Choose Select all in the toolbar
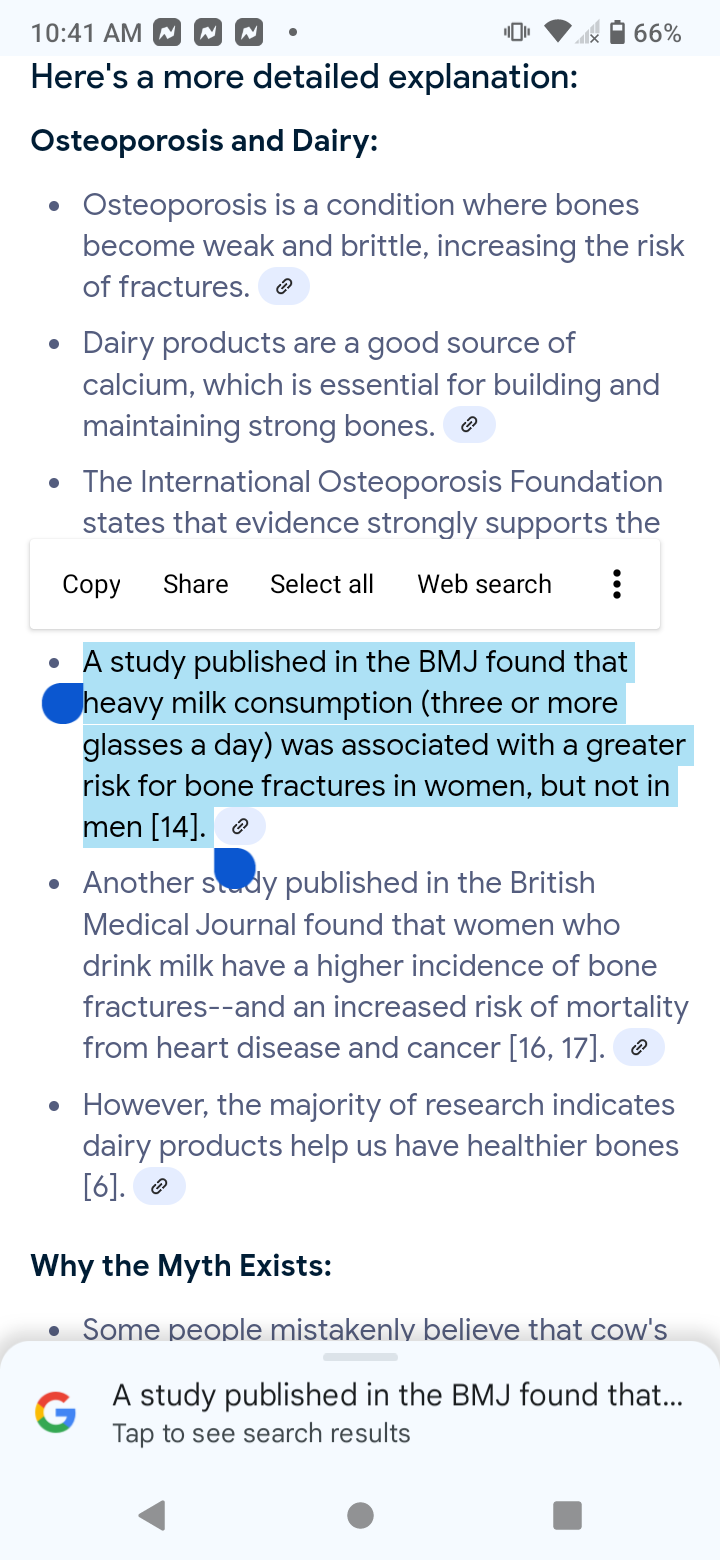Image resolution: width=720 pixels, height=1560 pixels. [321, 585]
